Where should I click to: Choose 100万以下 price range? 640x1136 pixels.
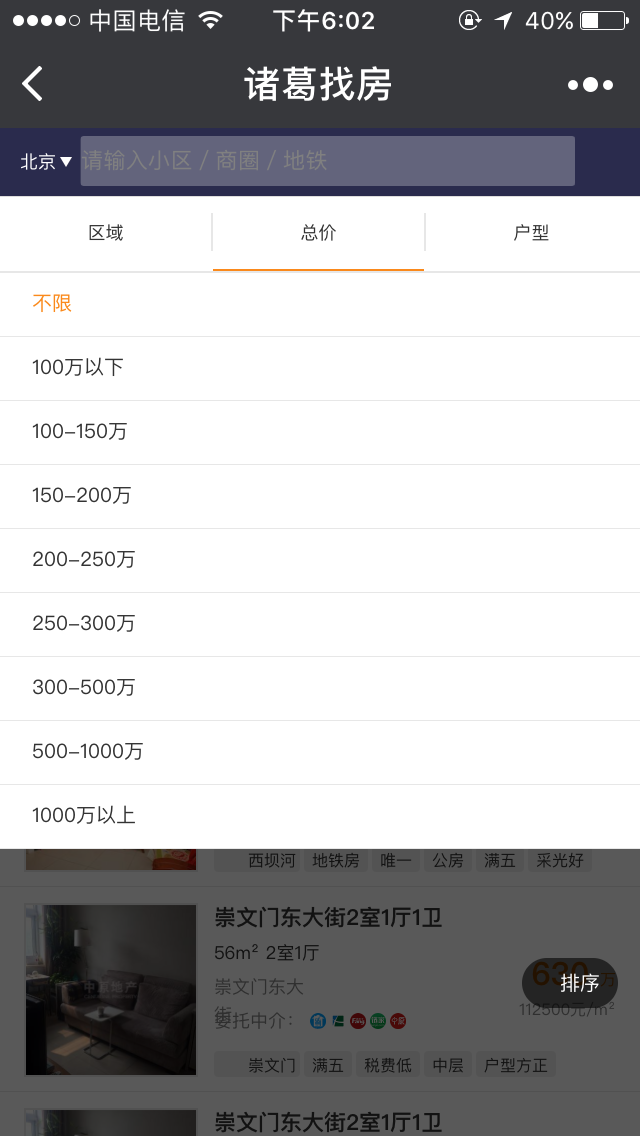[x=320, y=368]
